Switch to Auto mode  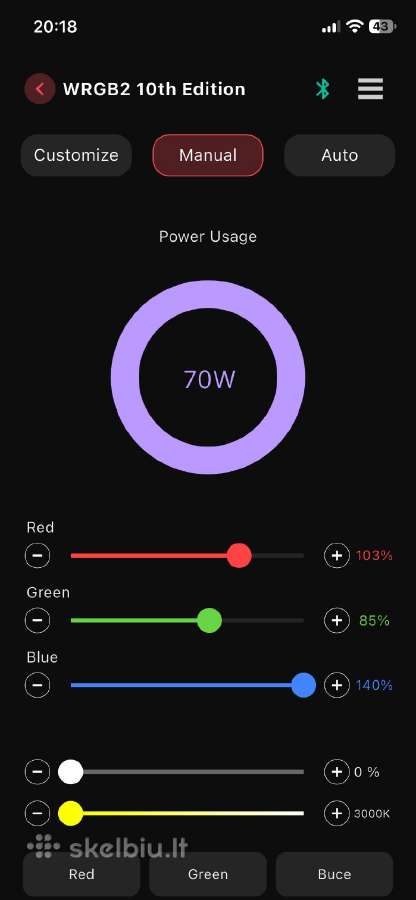point(340,155)
